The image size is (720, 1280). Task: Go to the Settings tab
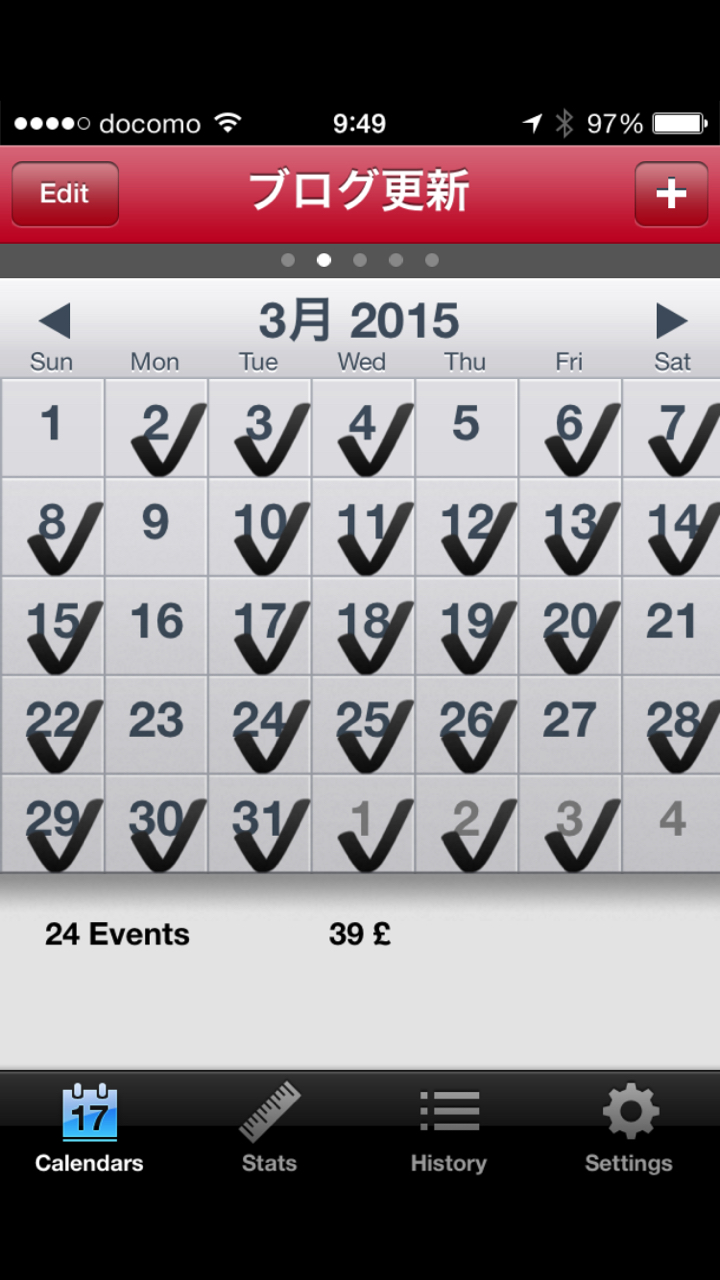tap(629, 1126)
